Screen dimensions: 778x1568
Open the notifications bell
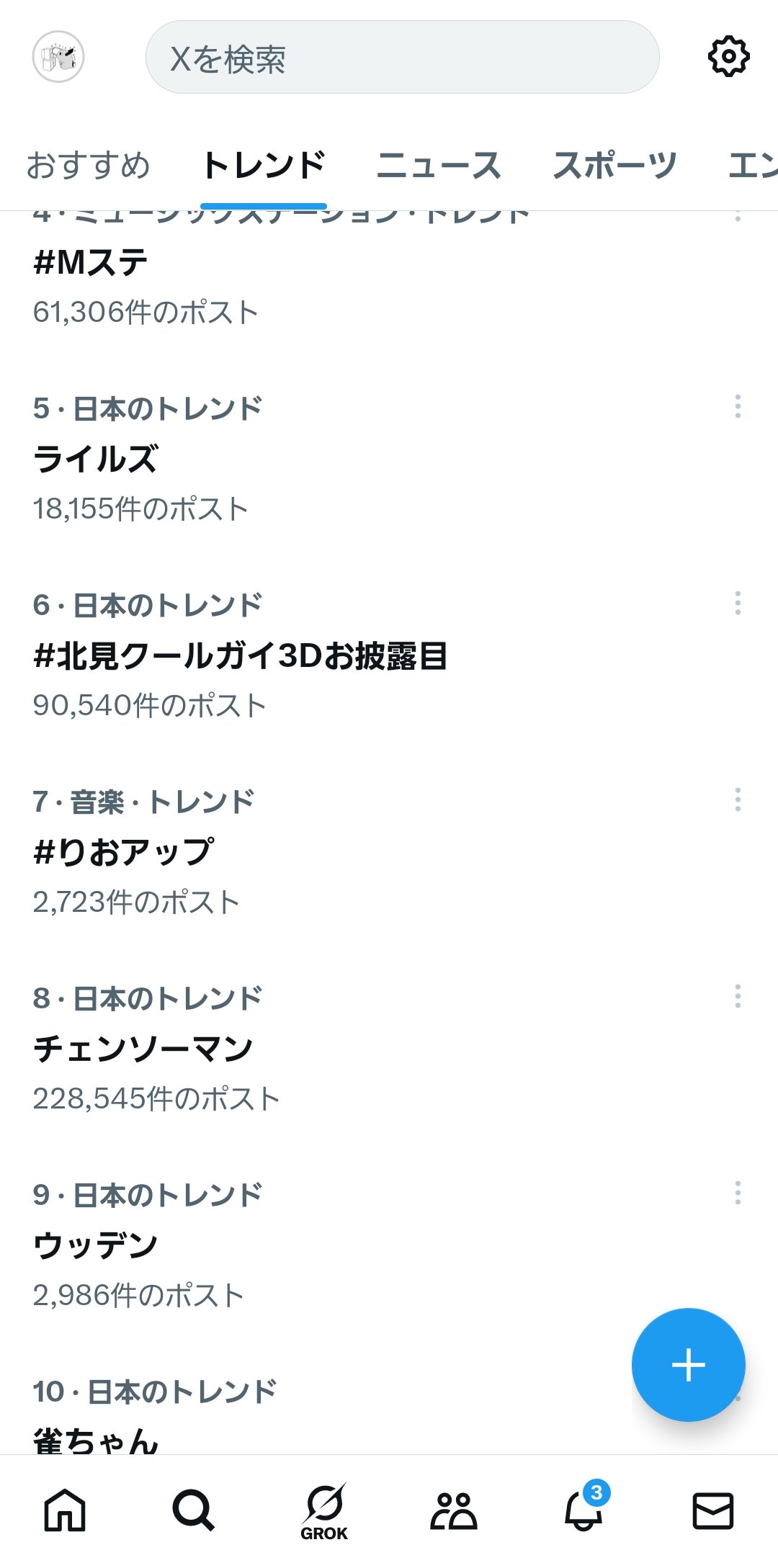(583, 1510)
